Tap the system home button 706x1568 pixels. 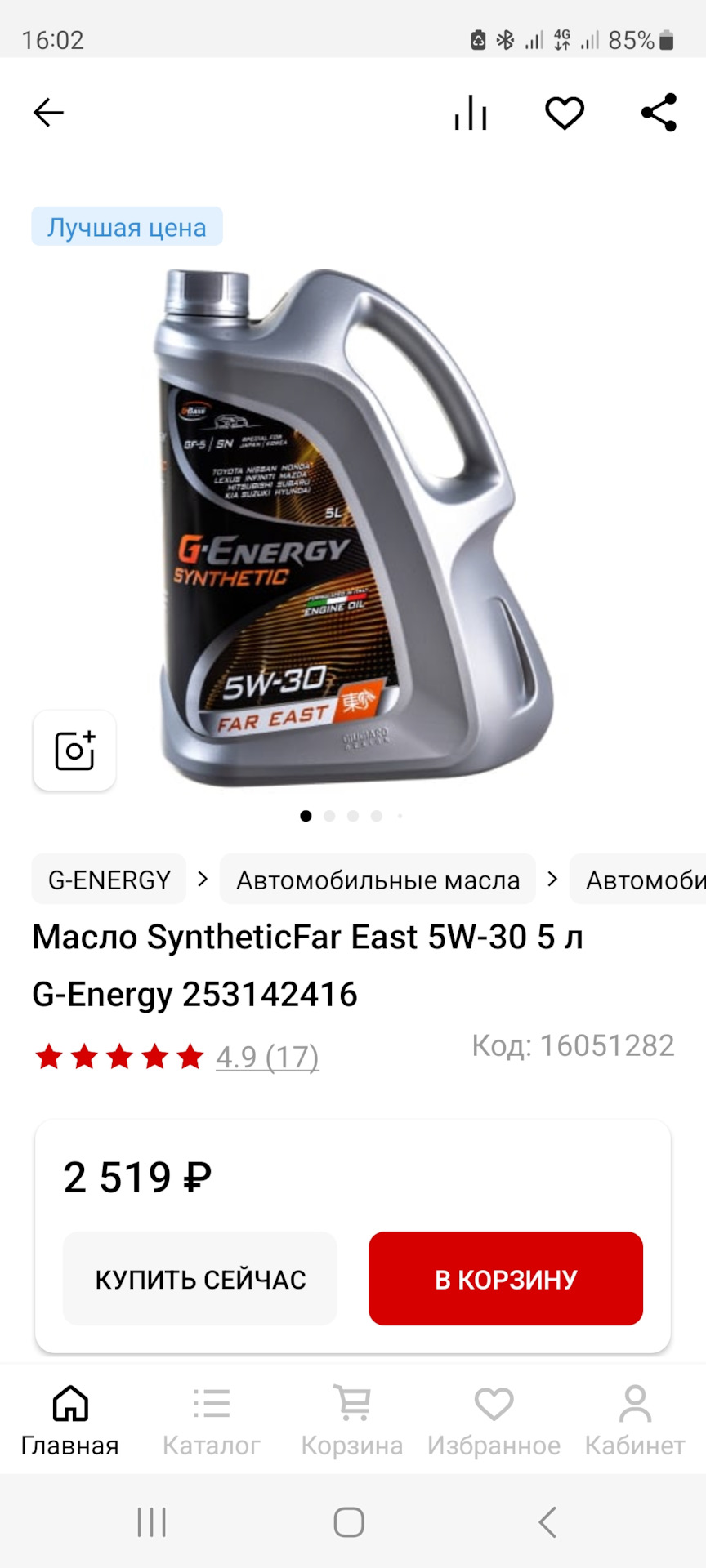point(349,1522)
